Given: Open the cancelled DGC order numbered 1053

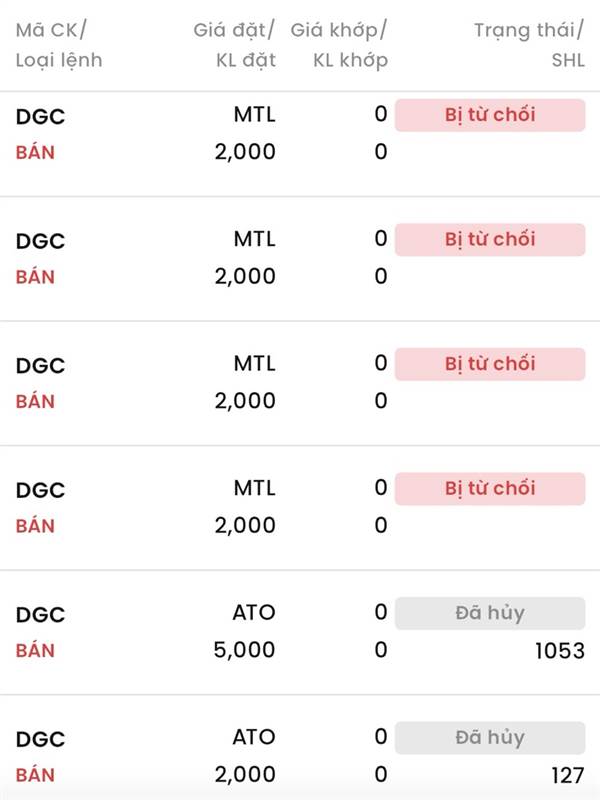Looking at the screenshot, I should (x=300, y=632).
